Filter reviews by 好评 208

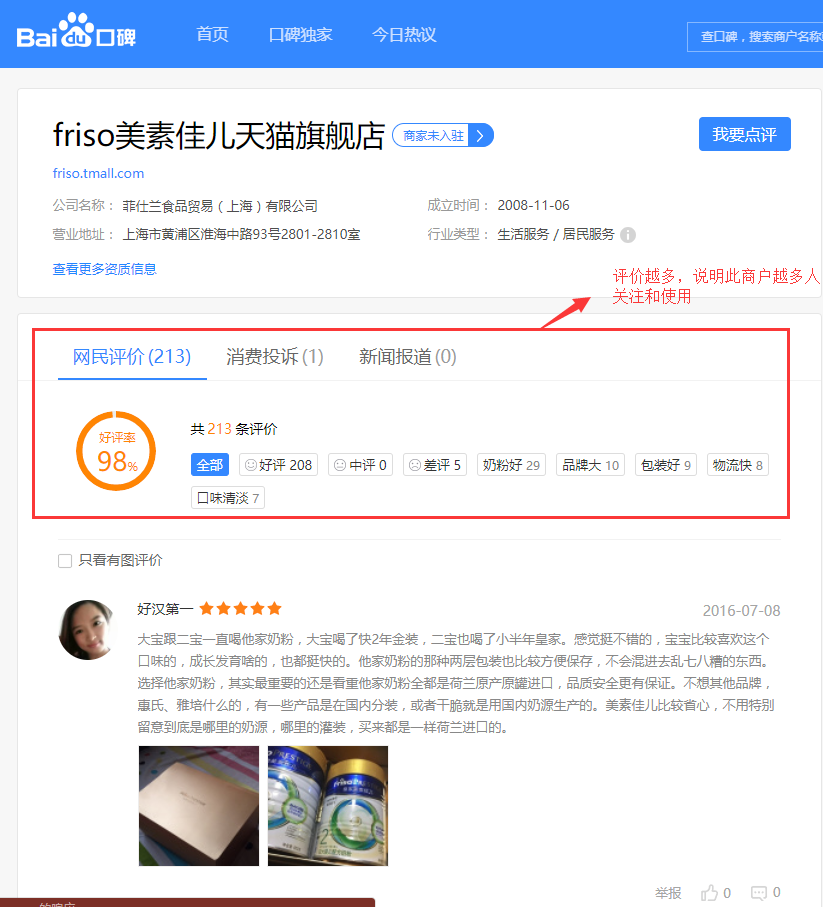pyautogui.click(x=278, y=465)
